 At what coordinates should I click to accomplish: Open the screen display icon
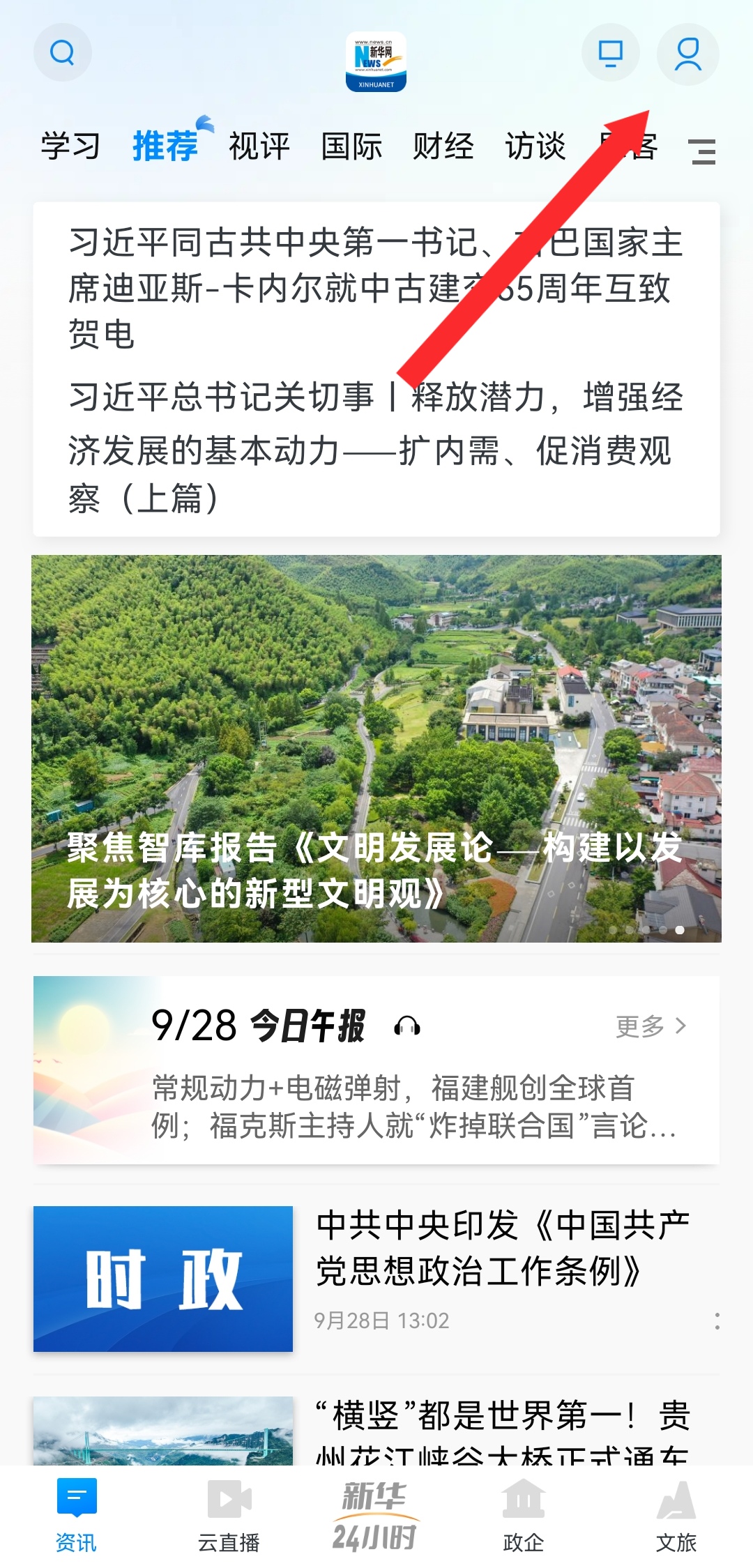tap(611, 53)
